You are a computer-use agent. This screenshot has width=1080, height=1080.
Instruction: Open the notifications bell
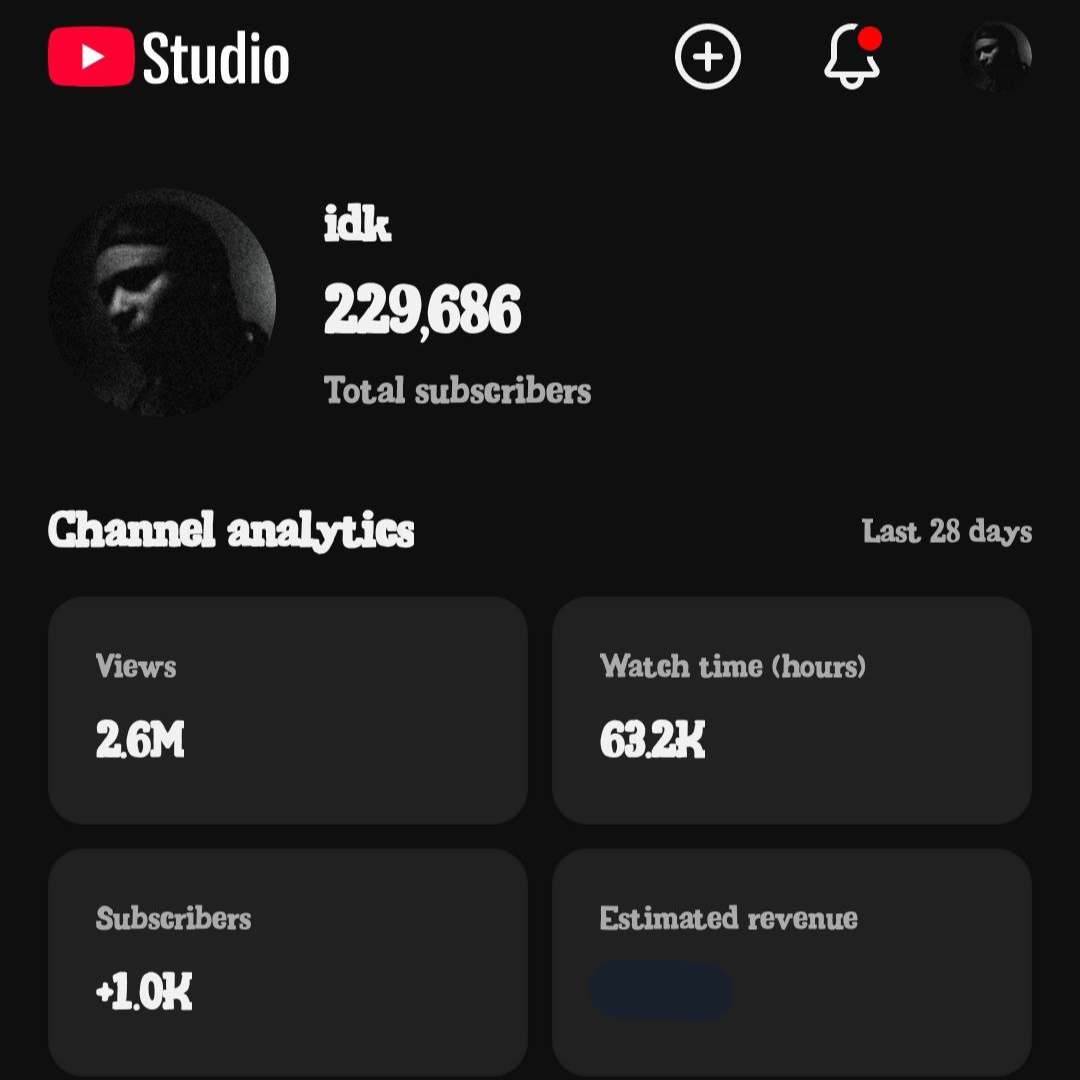pos(851,57)
